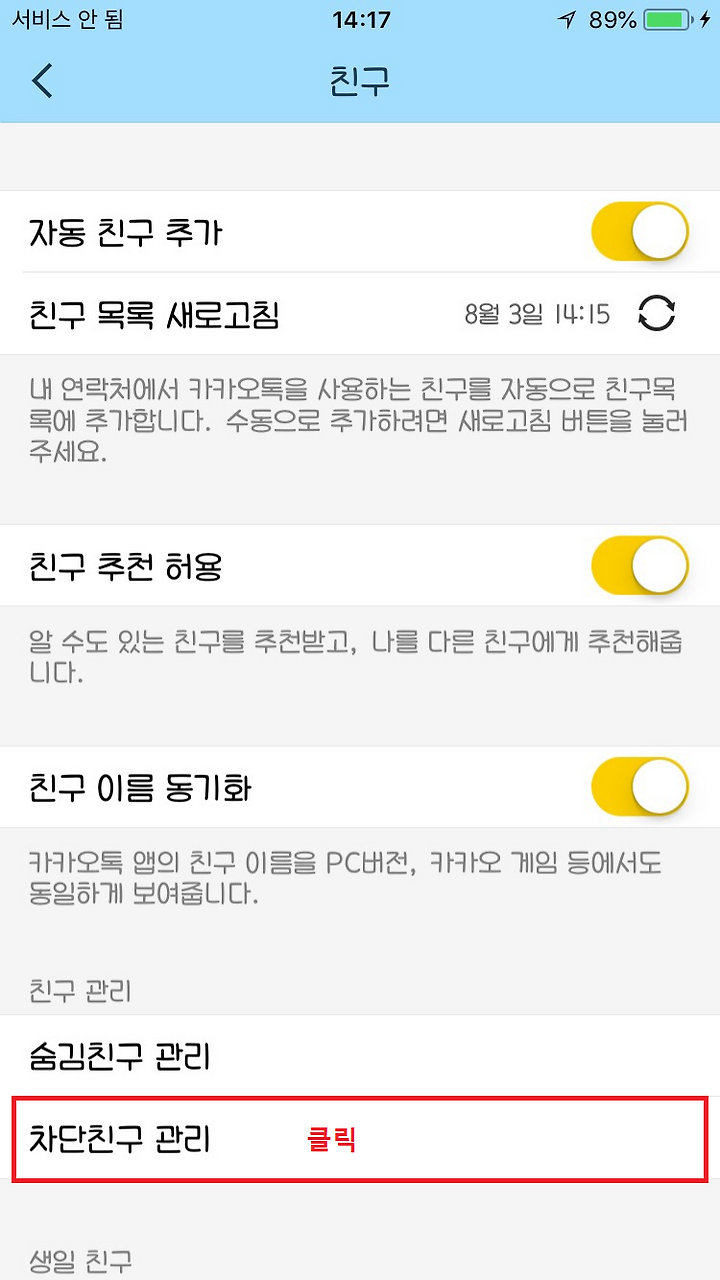Disable the 친구 추천 허용 switch
The width and height of the screenshot is (720, 1280).
[x=640, y=566]
